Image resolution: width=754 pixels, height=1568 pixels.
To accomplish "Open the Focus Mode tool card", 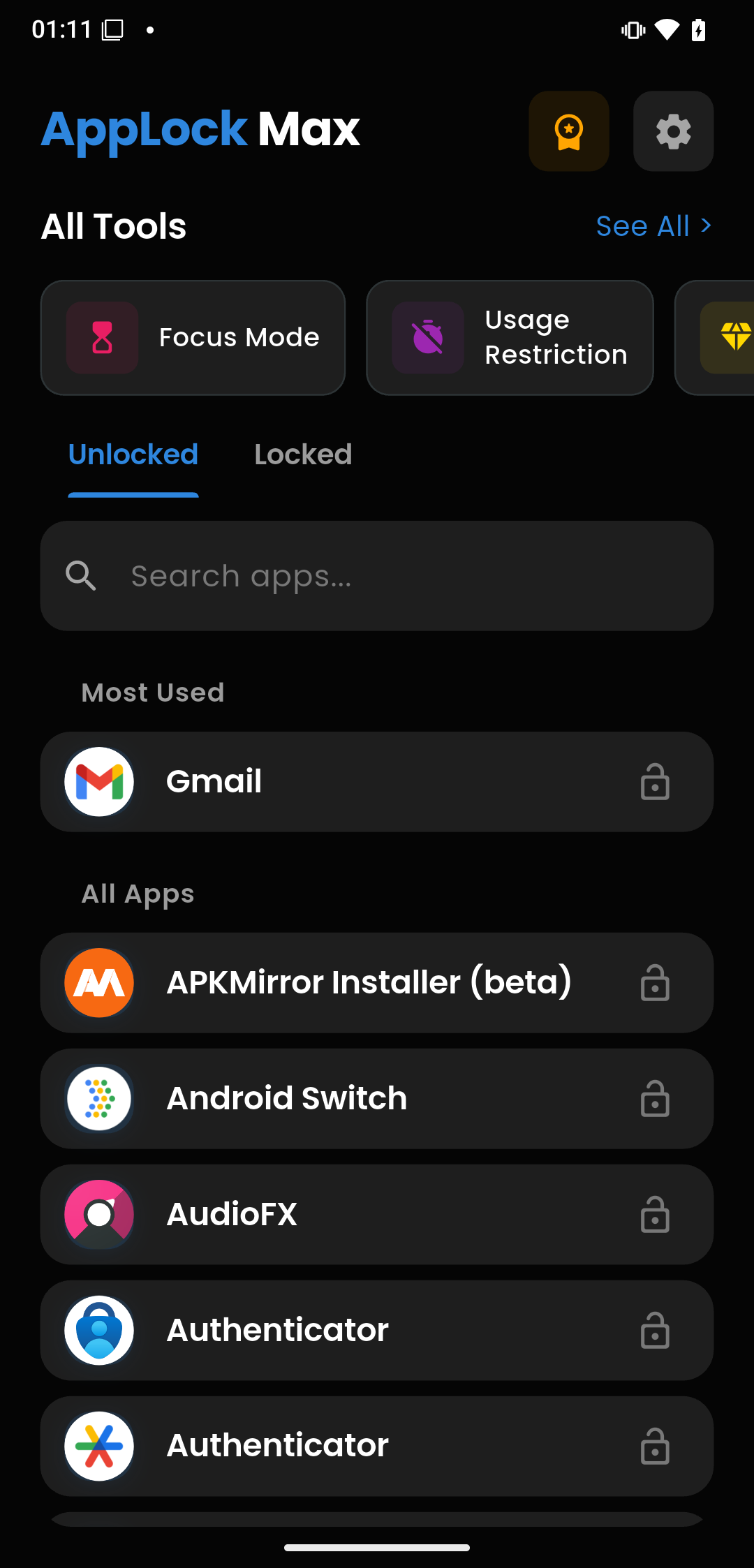I will coord(193,337).
